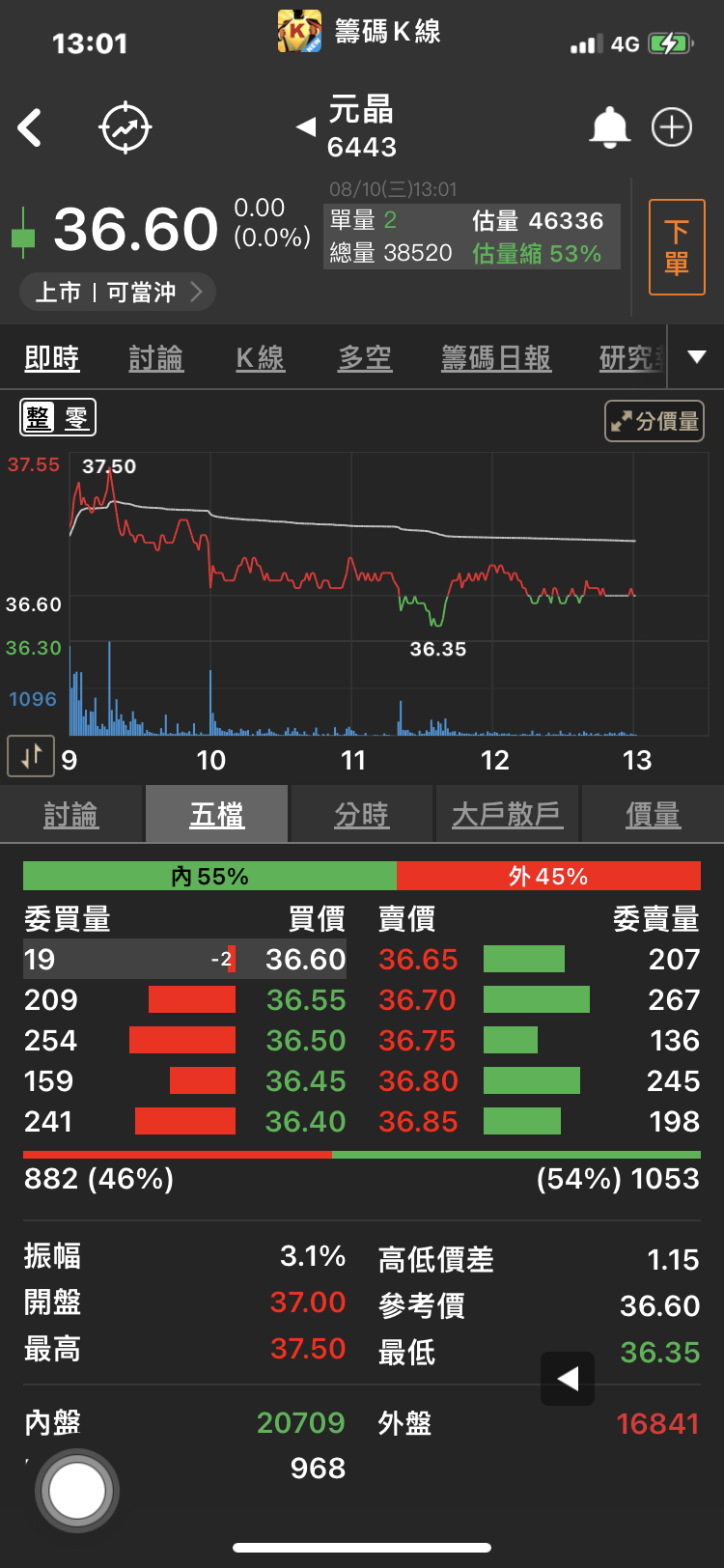Open the 多空 tab
The height and width of the screenshot is (1568, 724).
coord(365,358)
